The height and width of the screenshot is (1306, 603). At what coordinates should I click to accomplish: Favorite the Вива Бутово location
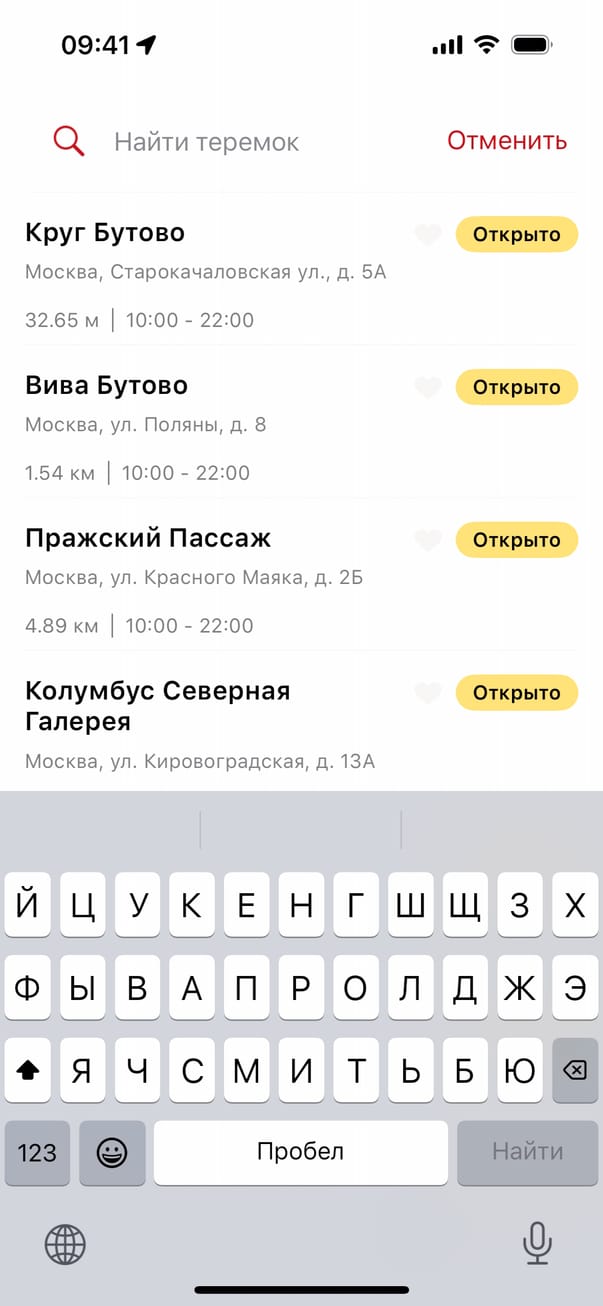(x=428, y=388)
